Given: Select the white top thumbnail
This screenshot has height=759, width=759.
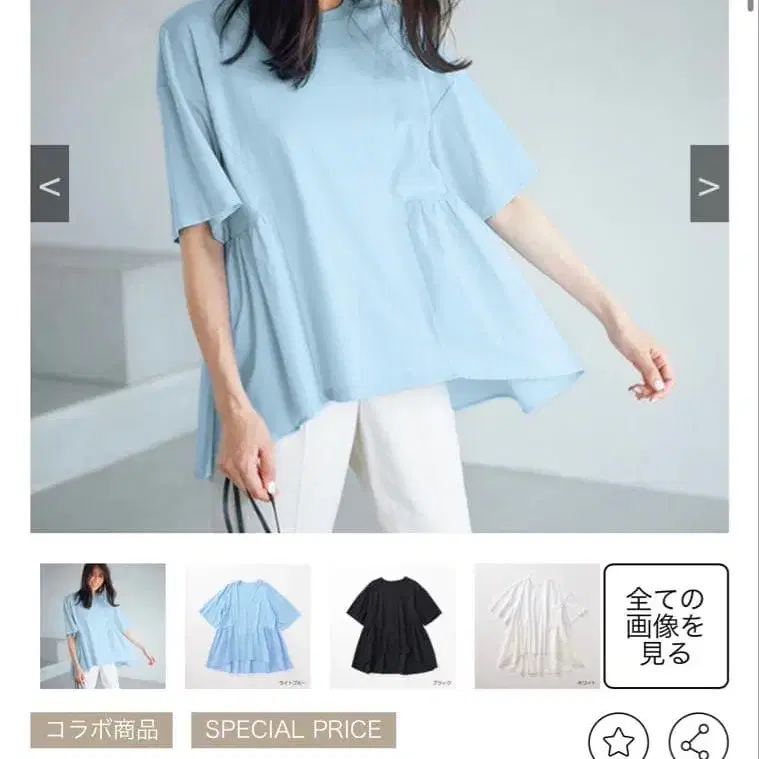Looking at the screenshot, I should click(537, 626).
